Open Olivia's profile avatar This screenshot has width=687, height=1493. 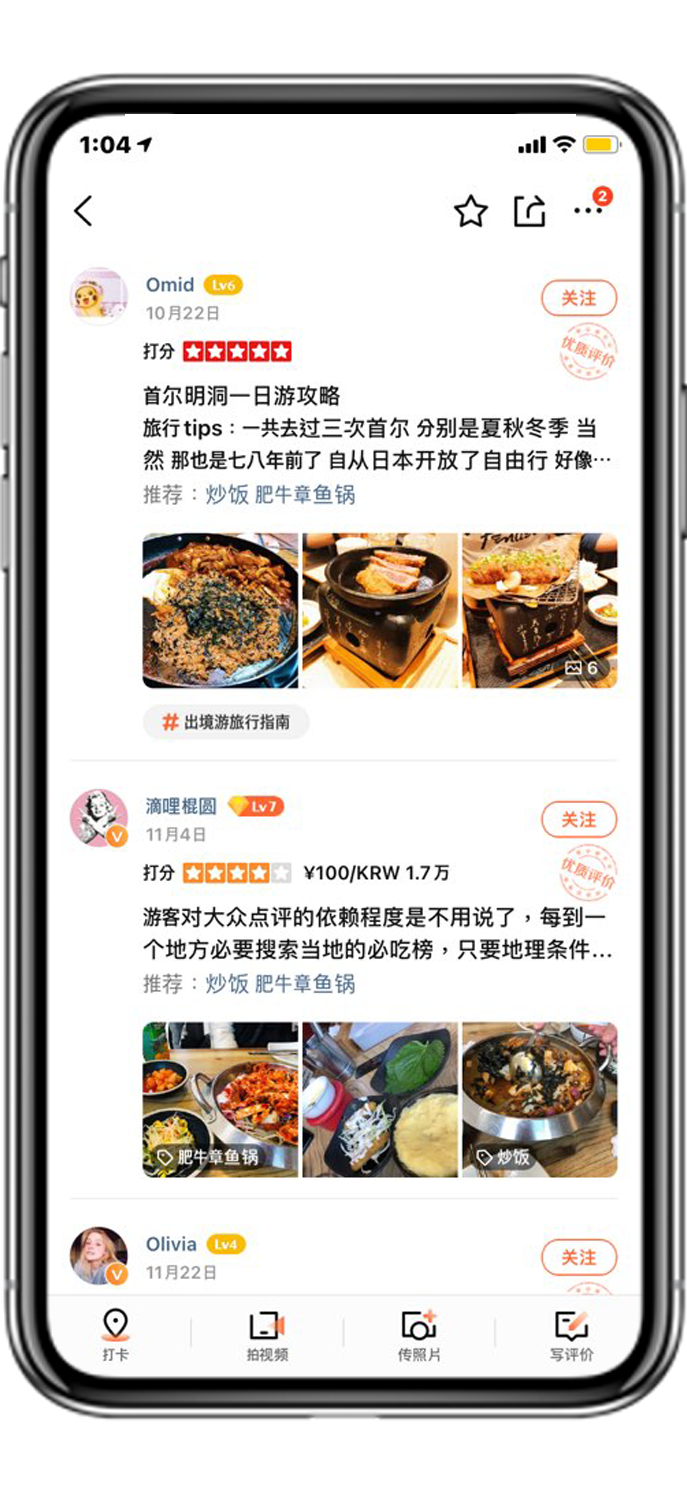coord(98,1255)
